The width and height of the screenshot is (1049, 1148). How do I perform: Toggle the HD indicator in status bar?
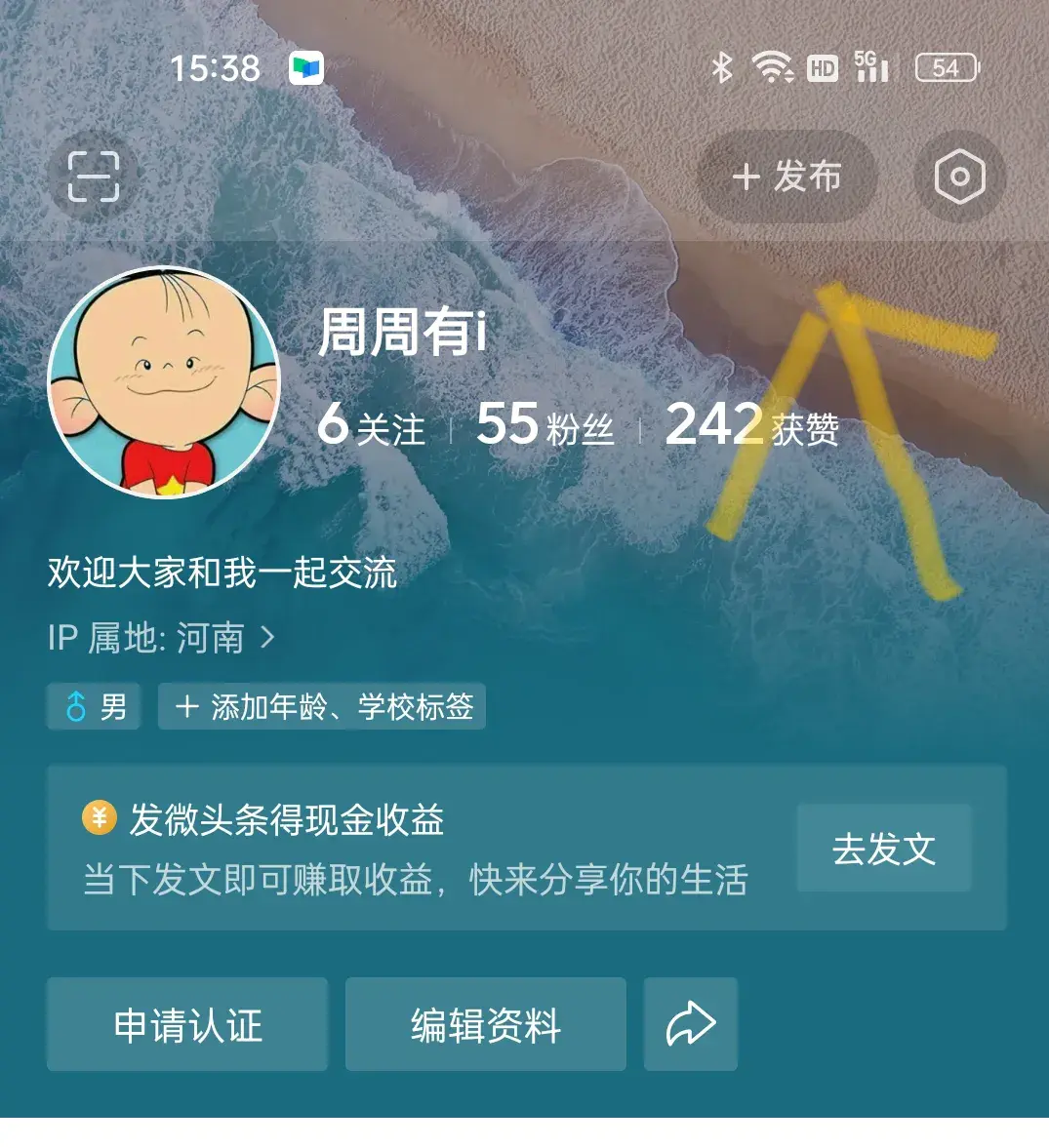(823, 66)
